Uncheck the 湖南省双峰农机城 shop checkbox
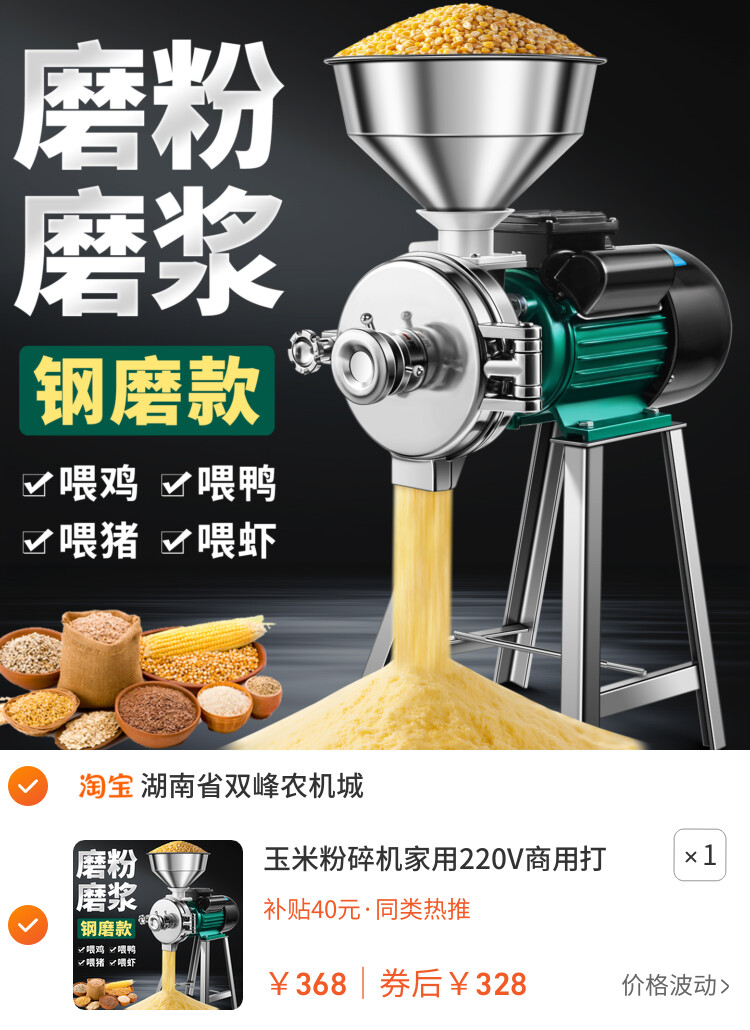This screenshot has height=1030, width=750. point(28,786)
